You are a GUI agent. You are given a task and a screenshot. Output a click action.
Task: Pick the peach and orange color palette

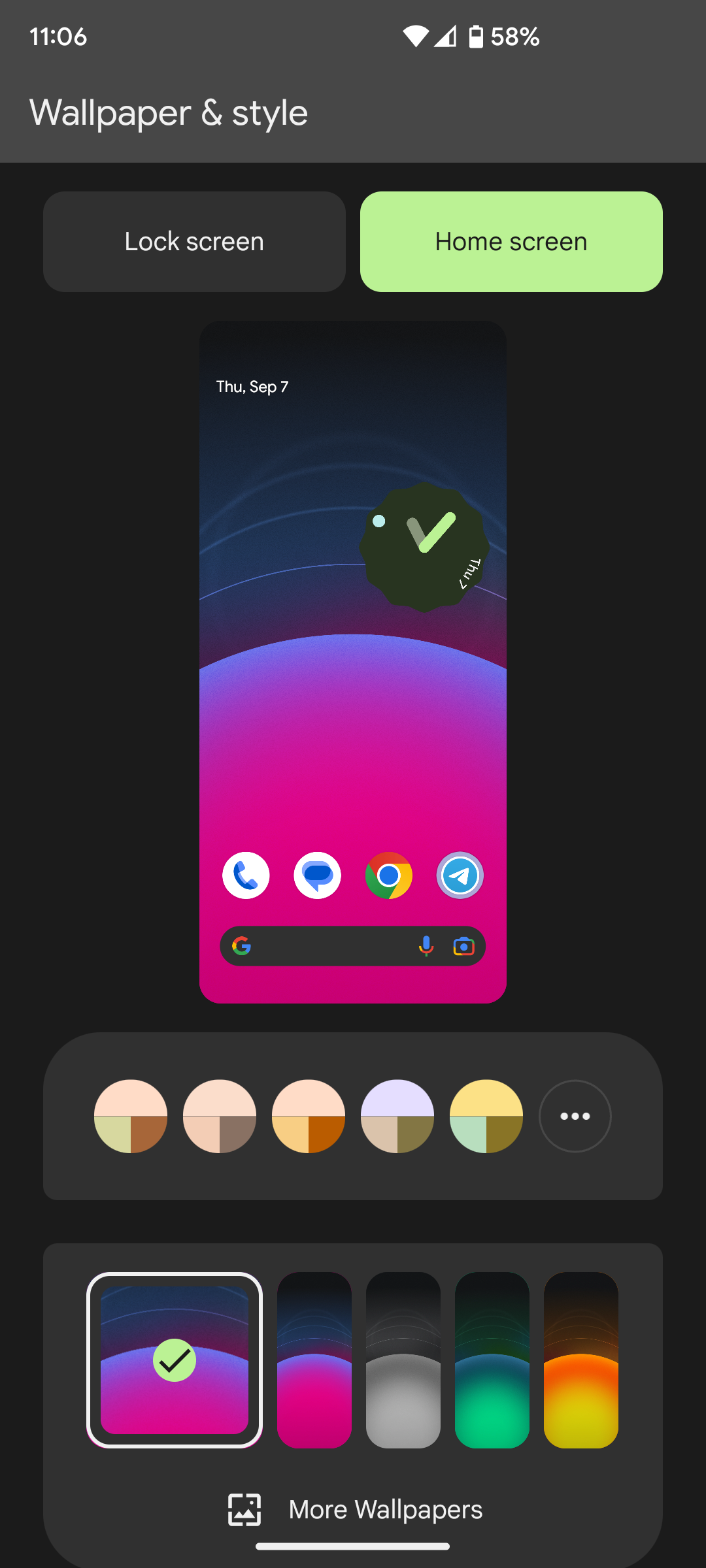pyautogui.click(x=309, y=1116)
